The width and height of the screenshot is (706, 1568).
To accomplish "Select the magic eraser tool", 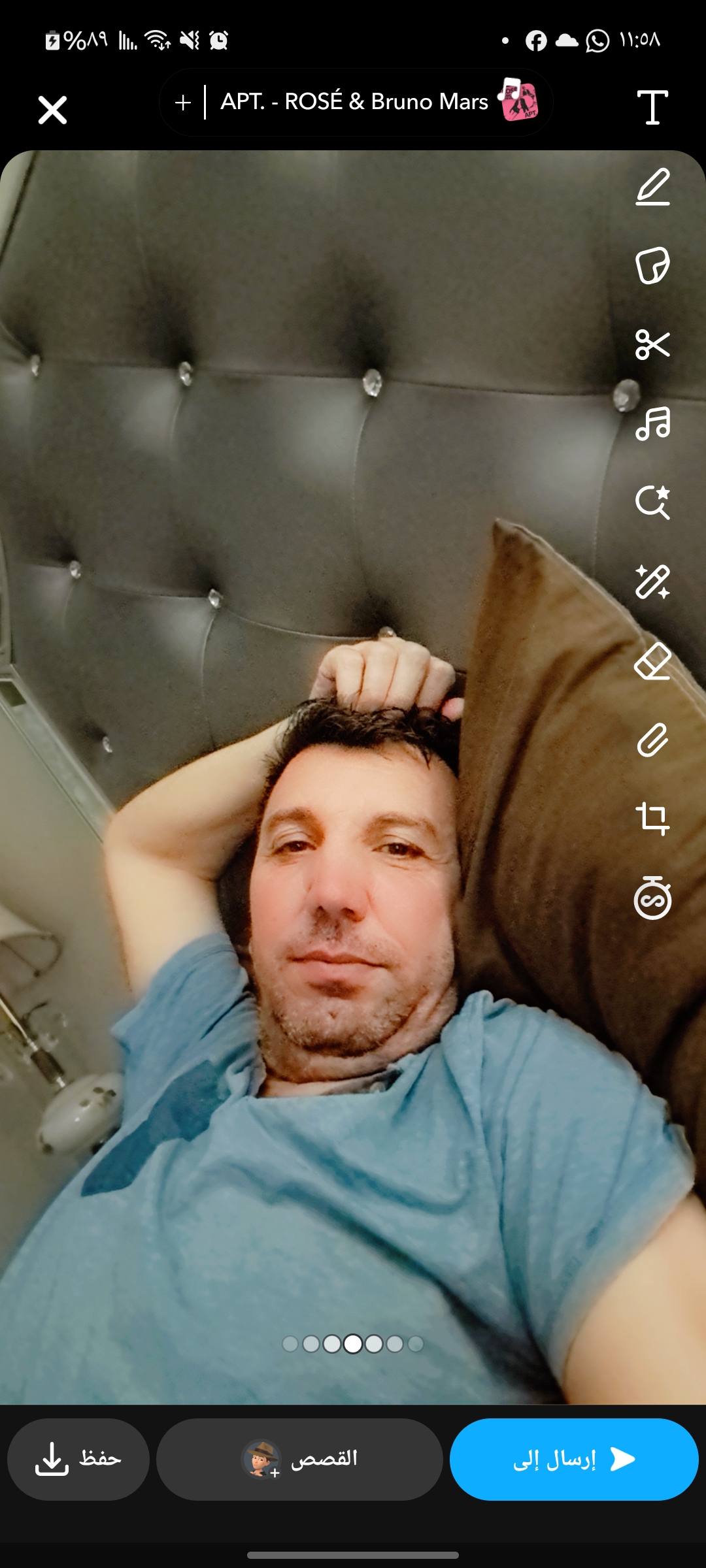I will [x=652, y=661].
